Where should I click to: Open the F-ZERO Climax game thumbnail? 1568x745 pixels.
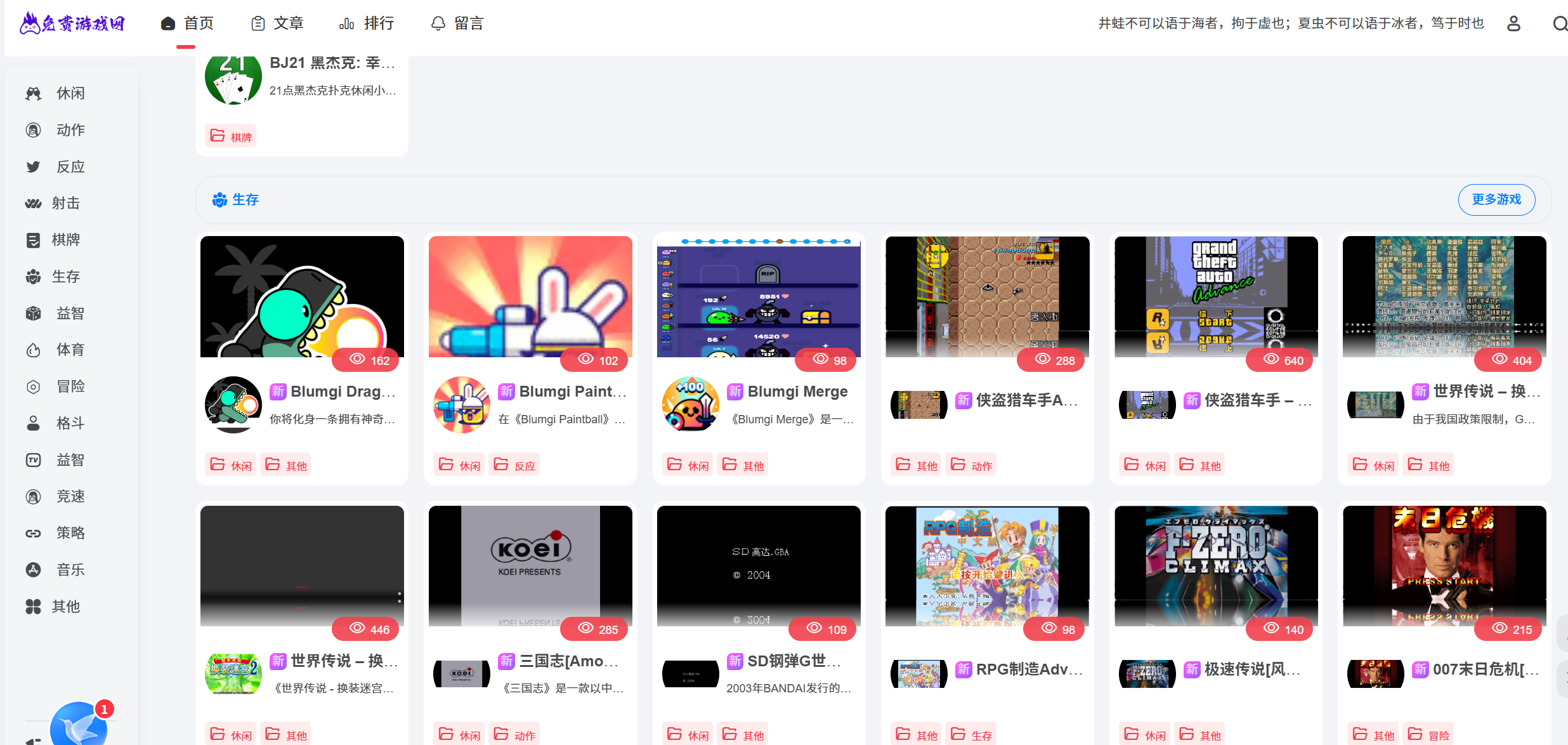(1215, 565)
